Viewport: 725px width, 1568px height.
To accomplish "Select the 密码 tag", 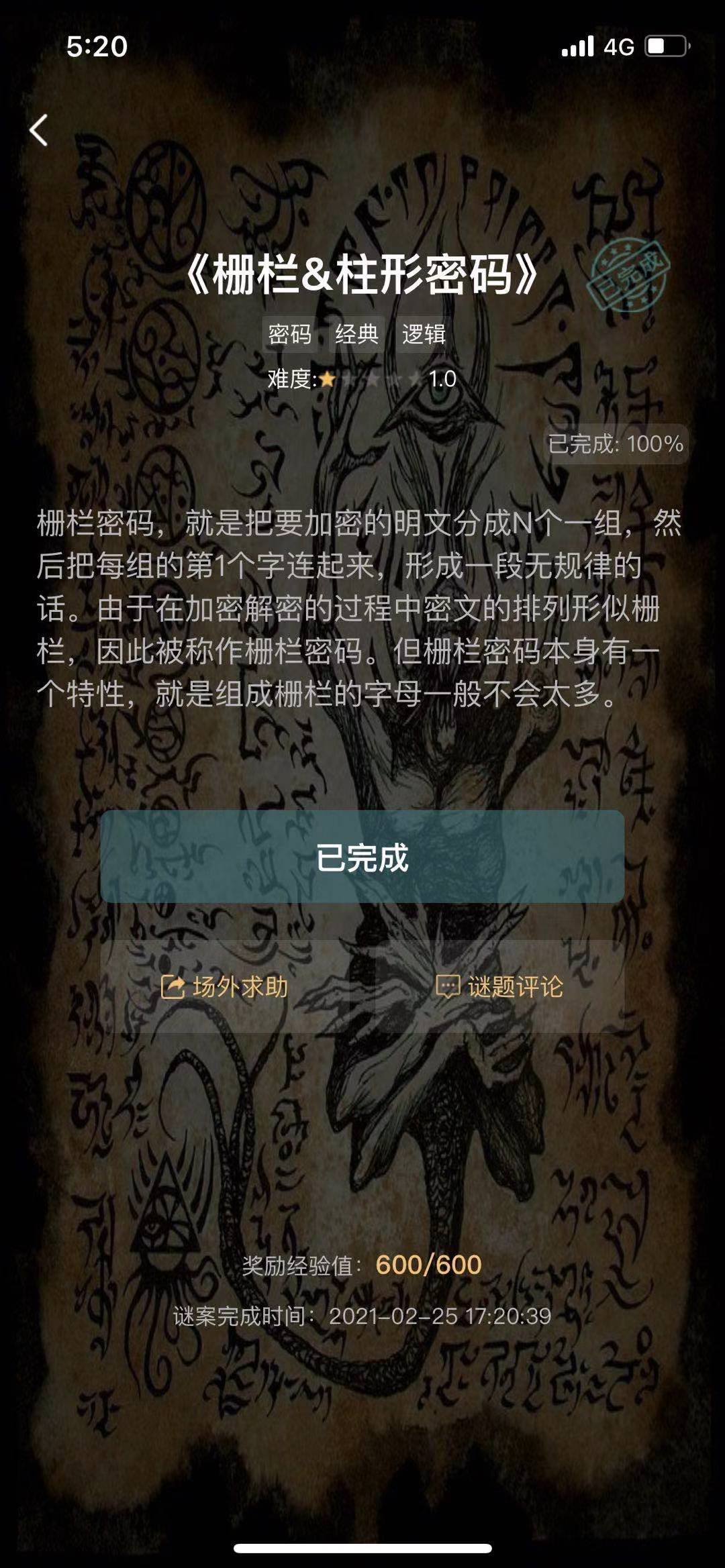I will tap(289, 334).
